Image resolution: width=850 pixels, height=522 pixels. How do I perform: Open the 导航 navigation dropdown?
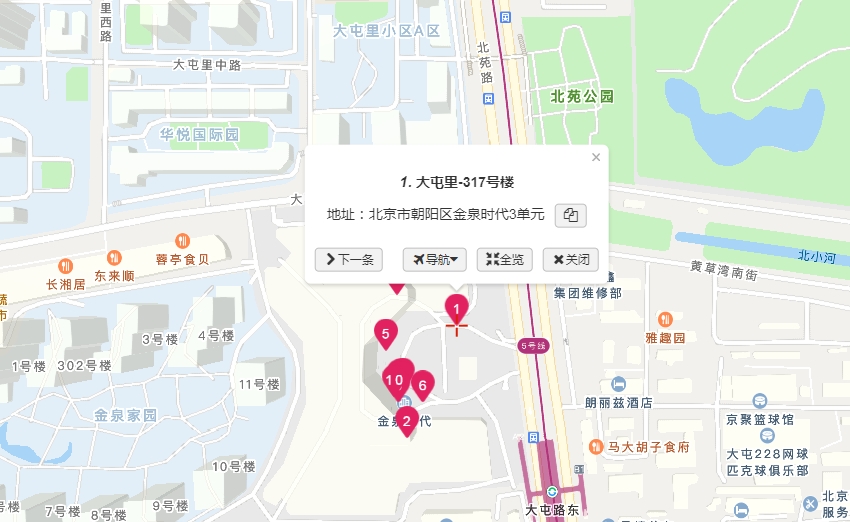pyautogui.click(x=435, y=260)
